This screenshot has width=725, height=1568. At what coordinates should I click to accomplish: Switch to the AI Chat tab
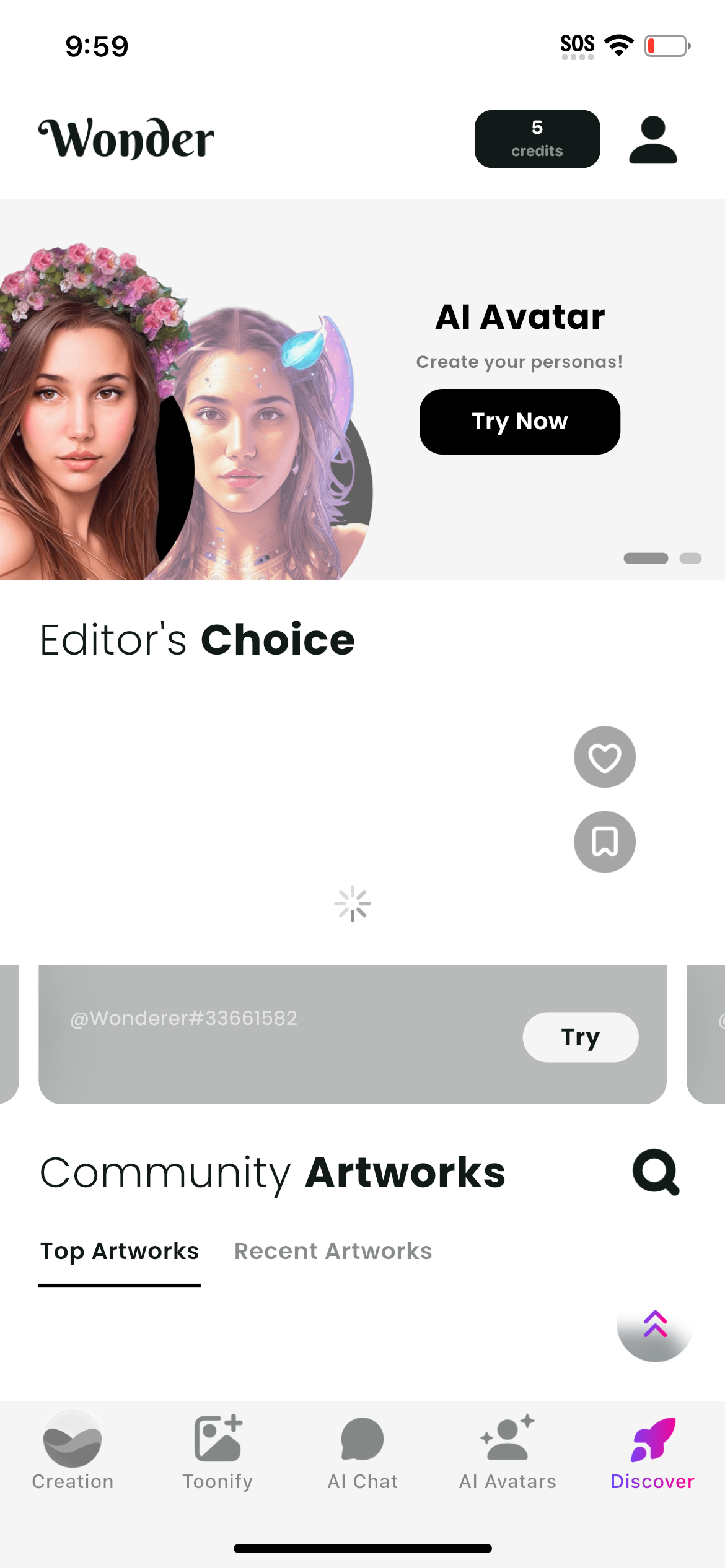362,1452
